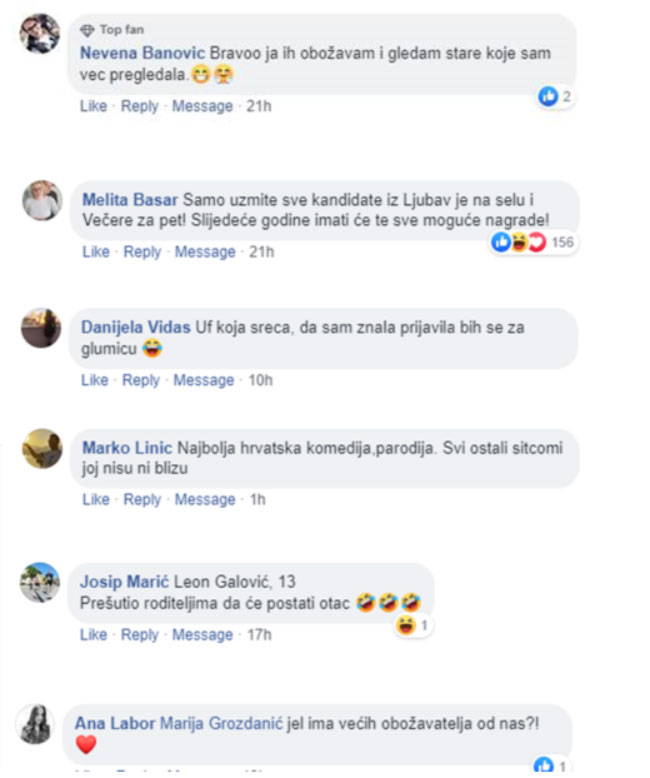Viewport: 650px width, 778px height.
Task: View the 156 reactions on Melita Basar's comment
Action: click(533, 242)
